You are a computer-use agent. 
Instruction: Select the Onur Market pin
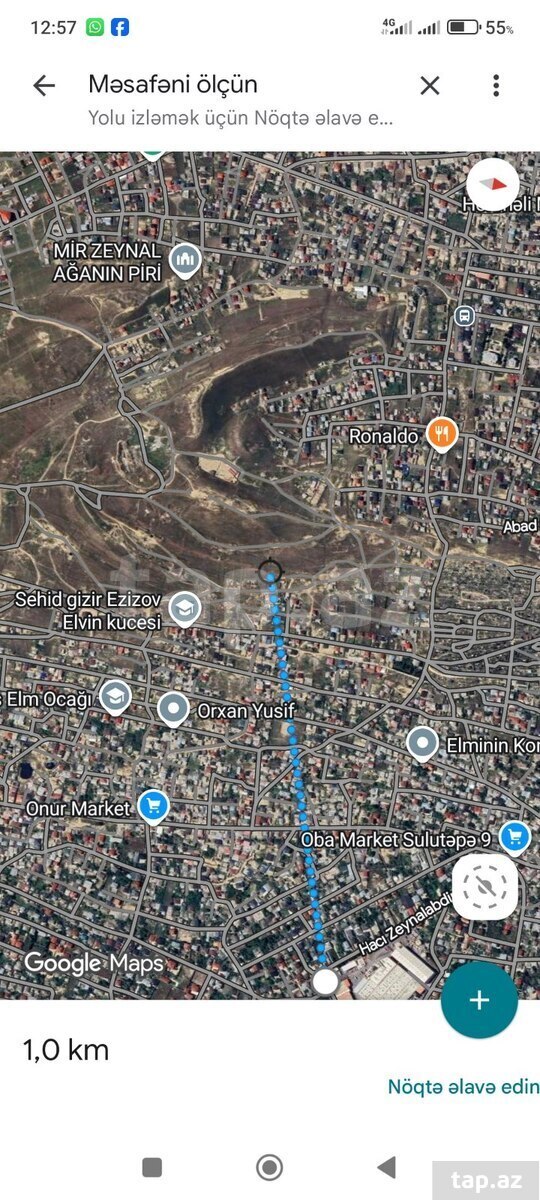point(153,807)
